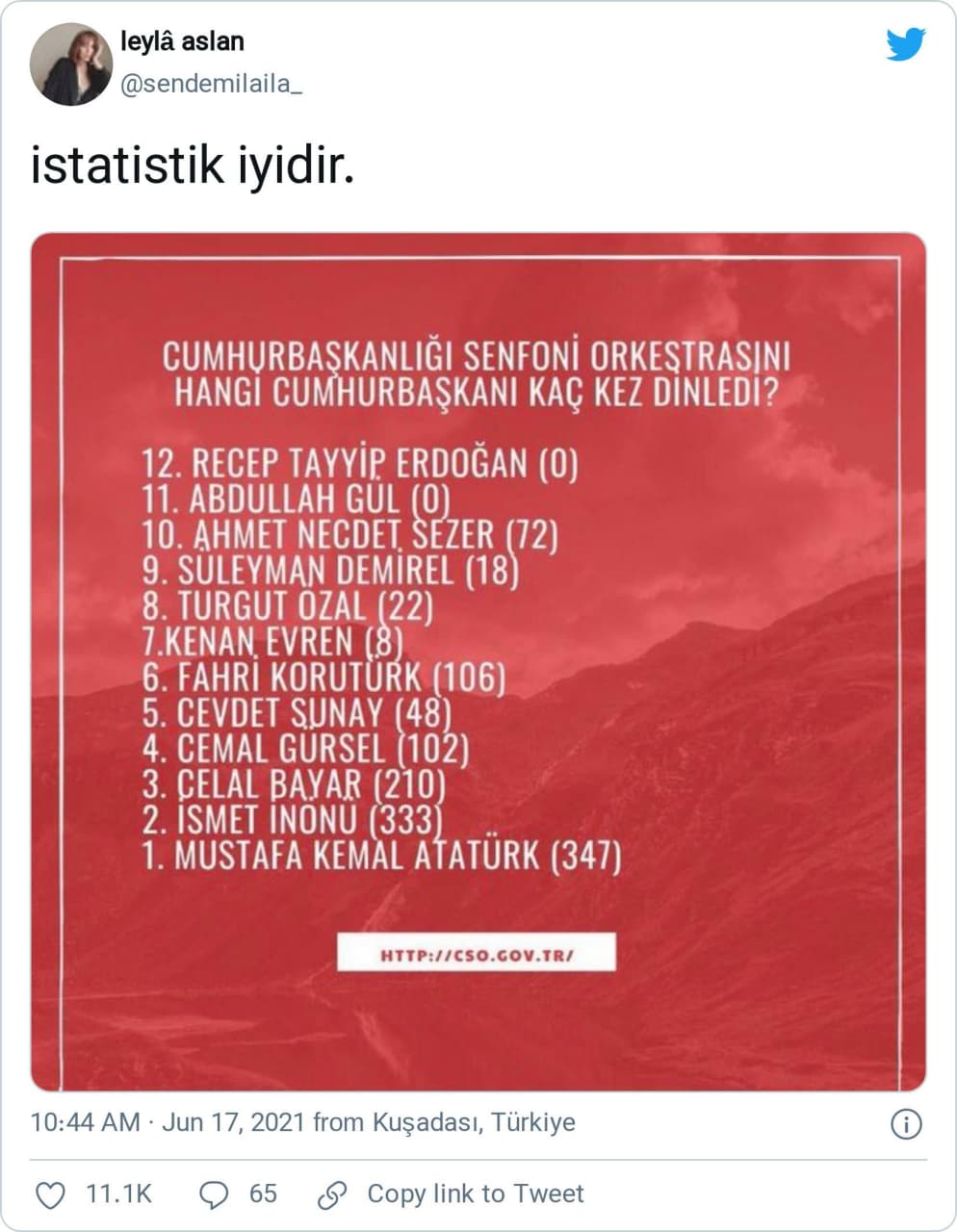Screen dimensions: 957x1232
Task: Open the info icon beside the tweet date
Action: pyautogui.click(x=906, y=1123)
